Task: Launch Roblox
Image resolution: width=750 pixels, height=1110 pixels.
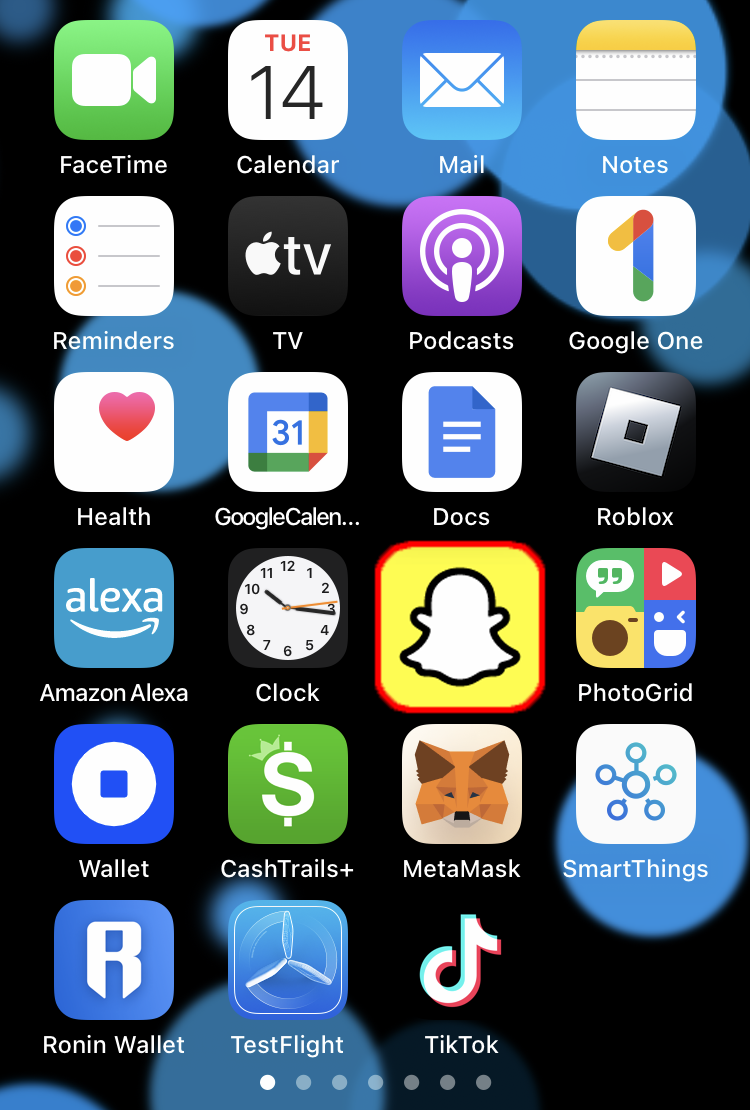Action: (x=636, y=432)
